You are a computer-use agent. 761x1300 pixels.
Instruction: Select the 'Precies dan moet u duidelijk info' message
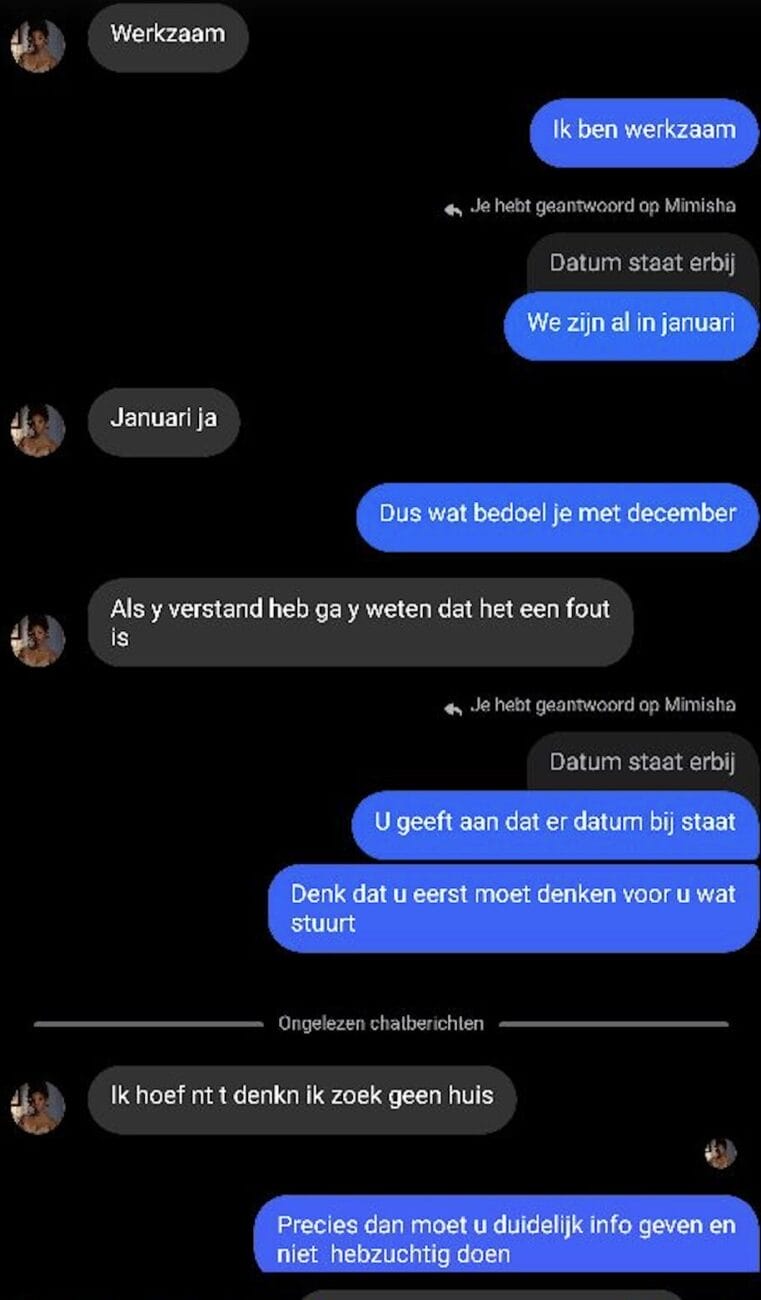pyautogui.click(x=512, y=1238)
